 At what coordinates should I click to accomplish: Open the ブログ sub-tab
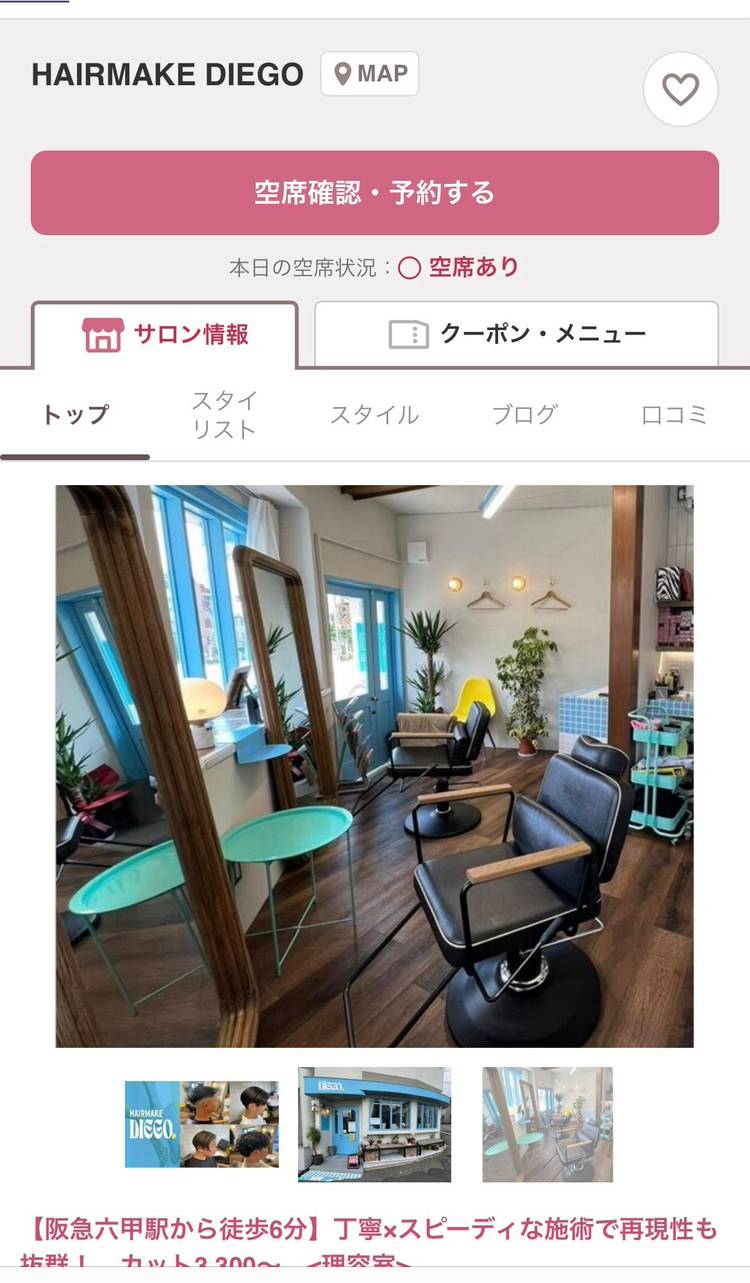524,415
